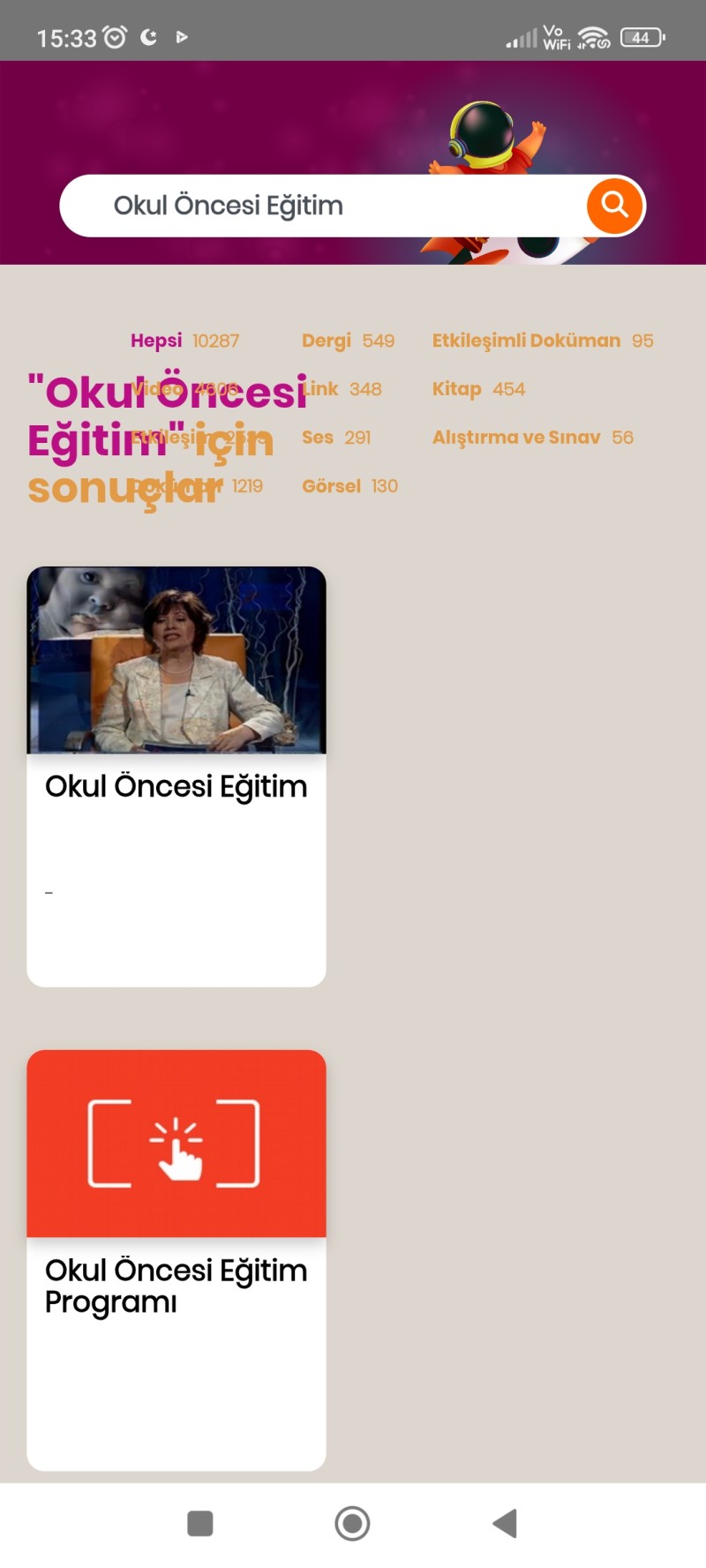Return to the home screen
706x1568 pixels.
[x=352, y=1524]
